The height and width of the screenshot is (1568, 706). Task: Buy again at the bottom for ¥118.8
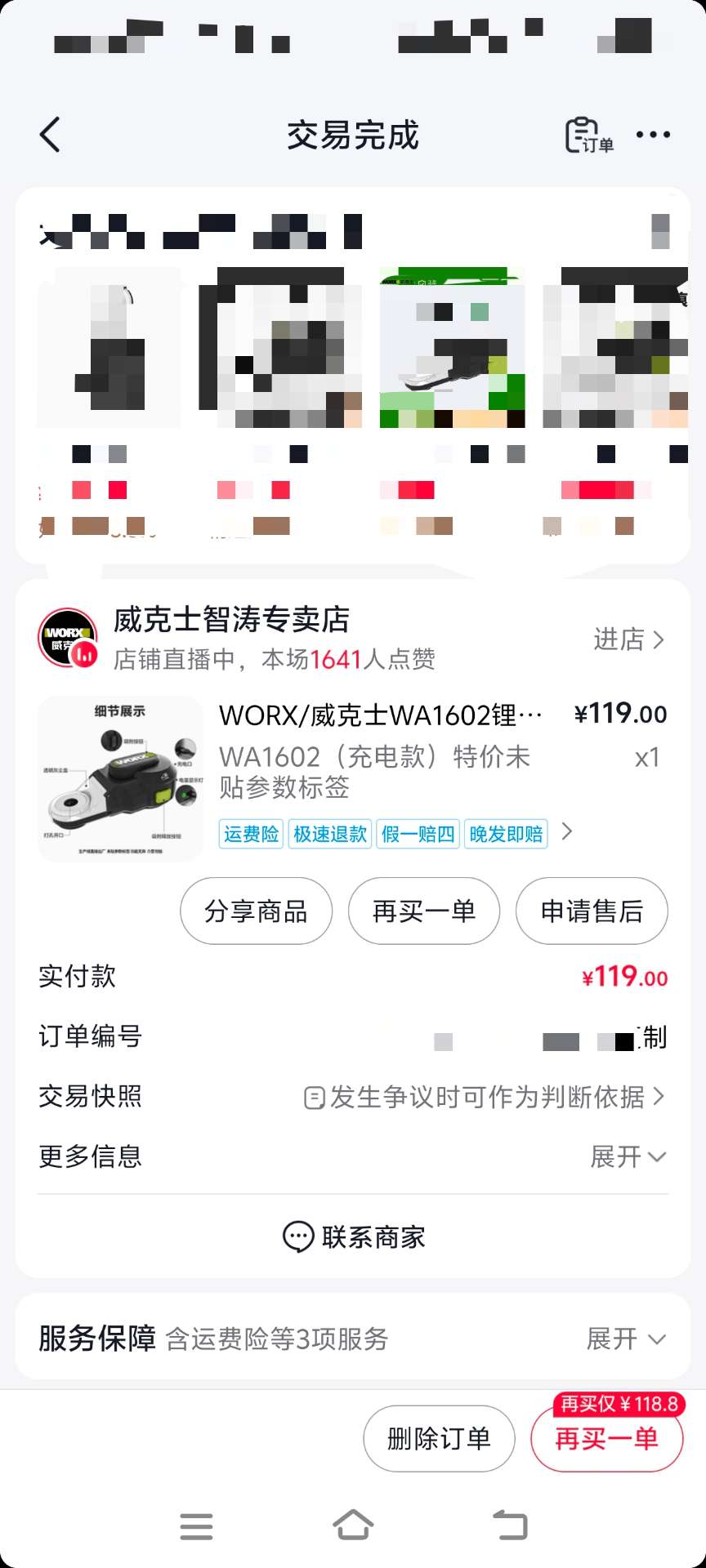[x=606, y=1438]
